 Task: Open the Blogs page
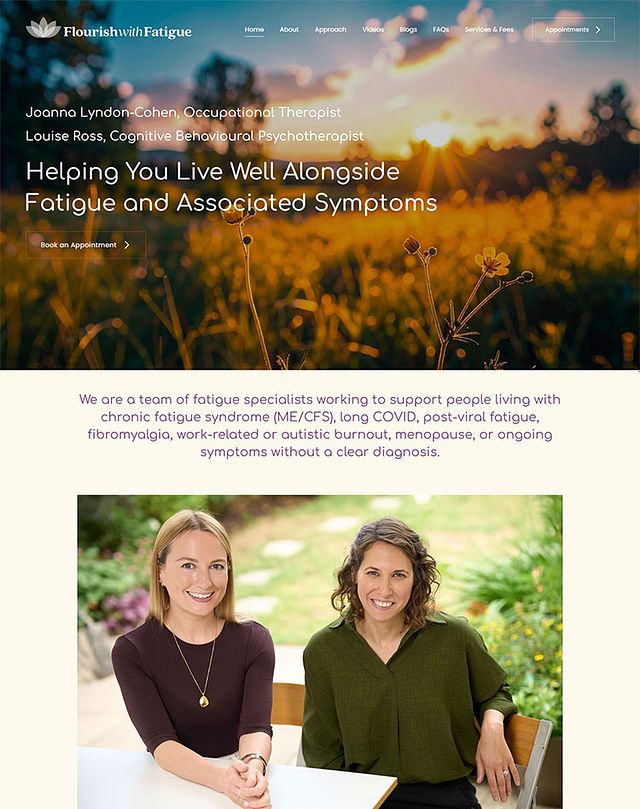pyautogui.click(x=408, y=30)
